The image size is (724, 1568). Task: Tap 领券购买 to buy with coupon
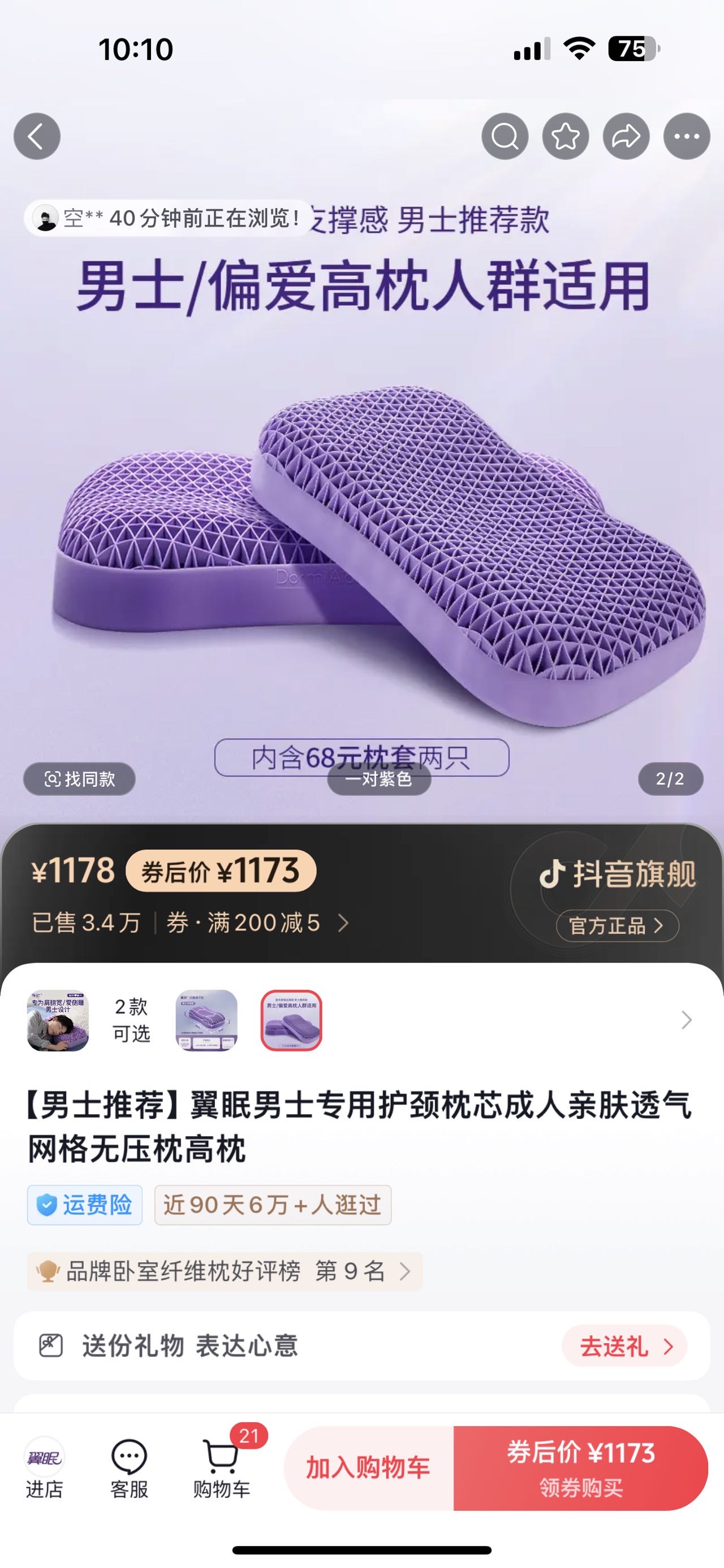coord(580,1468)
